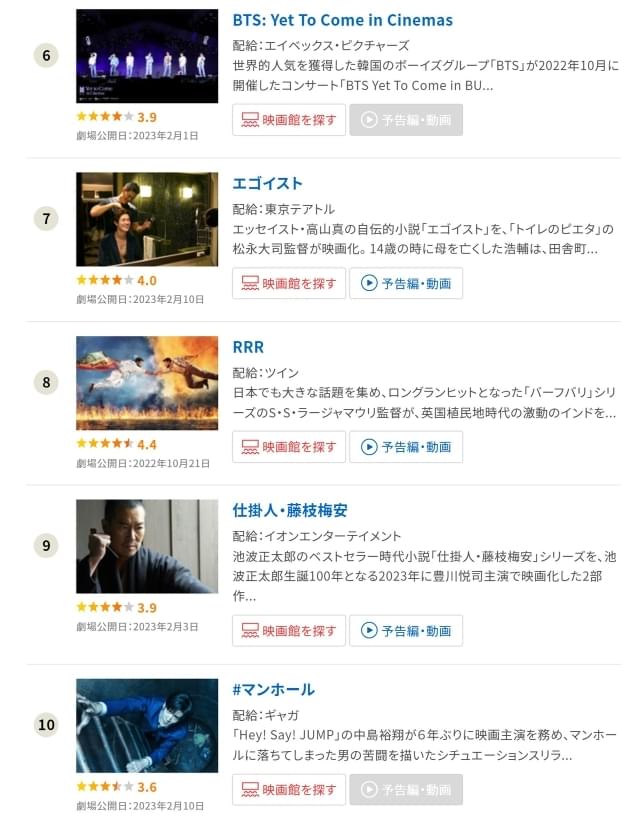The height and width of the screenshot is (822, 640).
Task: Open the RRR movie poster
Action: 147,383
